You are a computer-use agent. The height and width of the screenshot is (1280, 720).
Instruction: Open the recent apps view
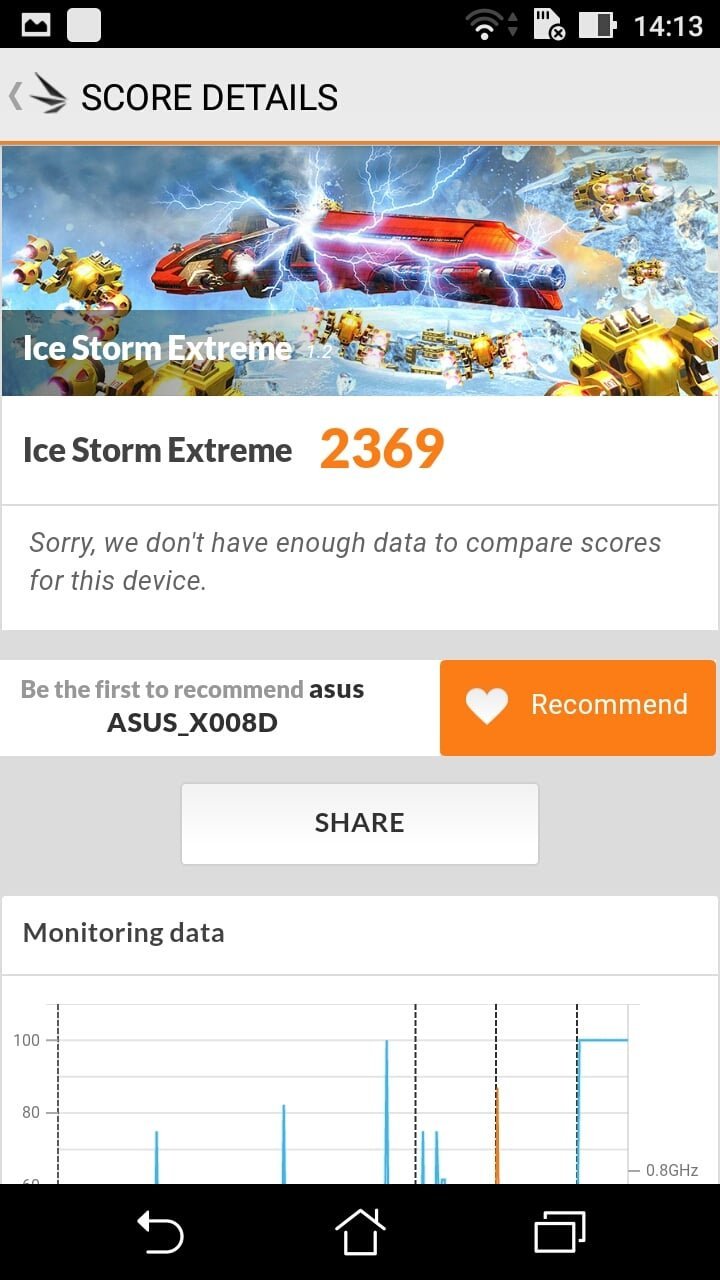[559, 1232]
